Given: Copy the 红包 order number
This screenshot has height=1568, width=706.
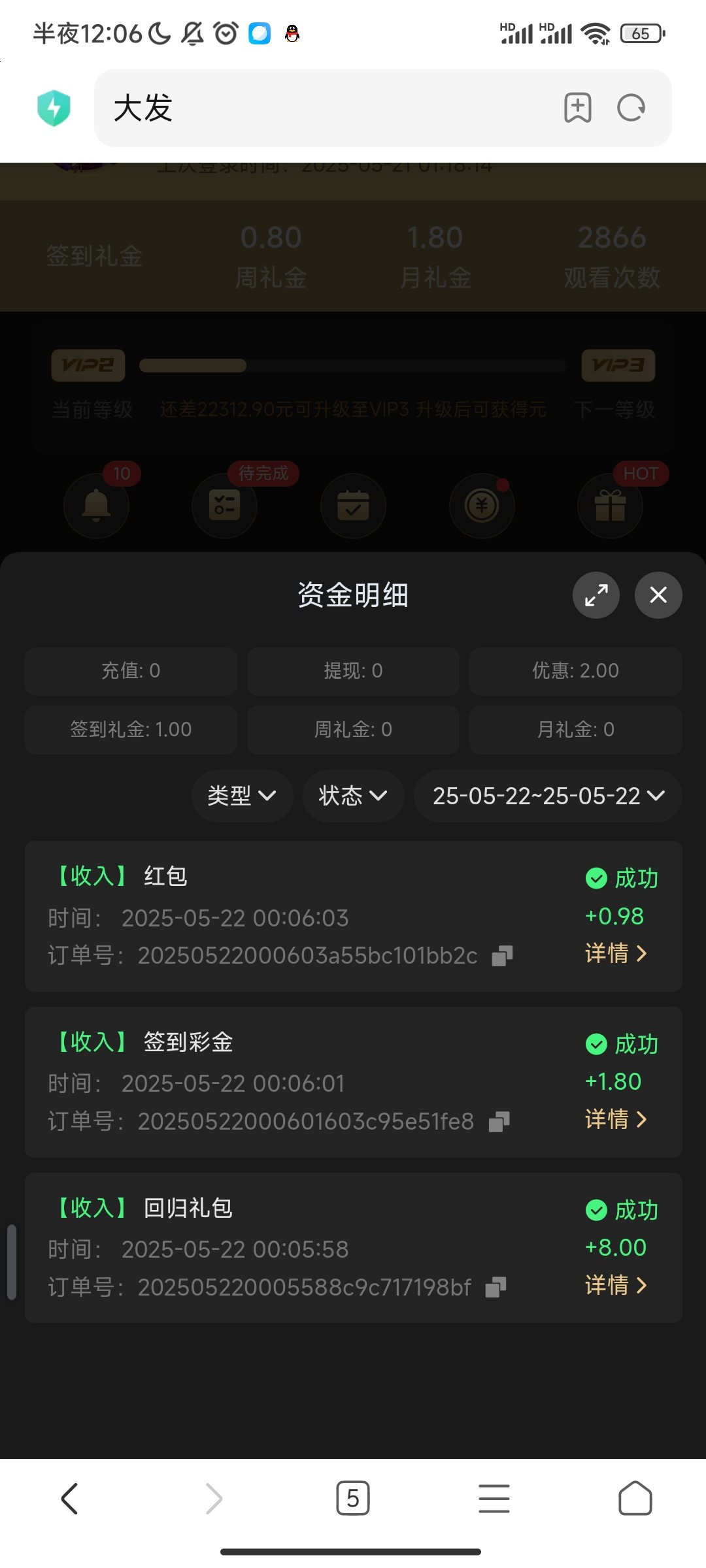Looking at the screenshot, I should (502, 956).
